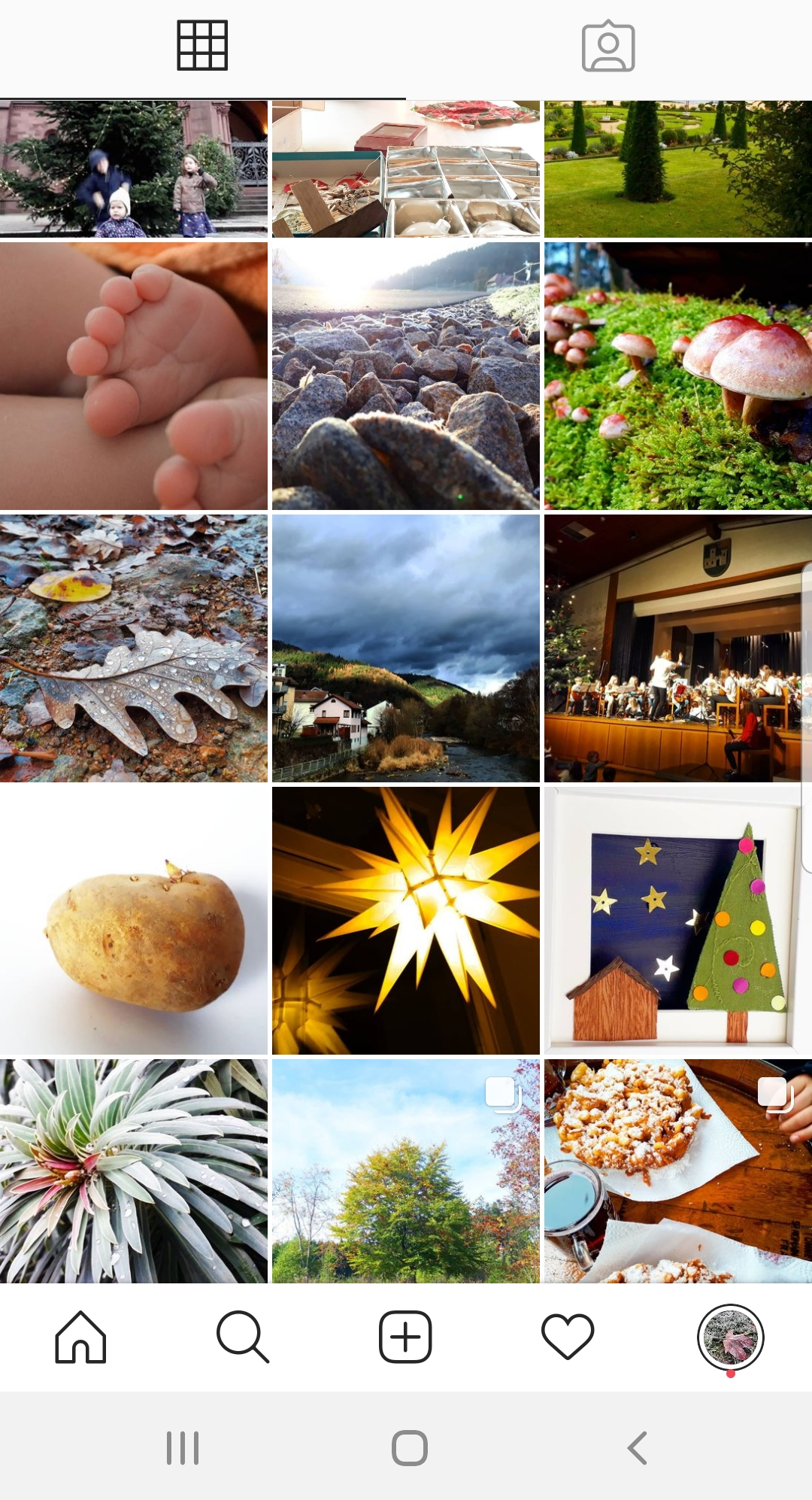The width and height of the screenshot is (812, 1500).
Task: Open the Christmas tree craft photo
Action: pyautogui.click(x=677, y=921)
